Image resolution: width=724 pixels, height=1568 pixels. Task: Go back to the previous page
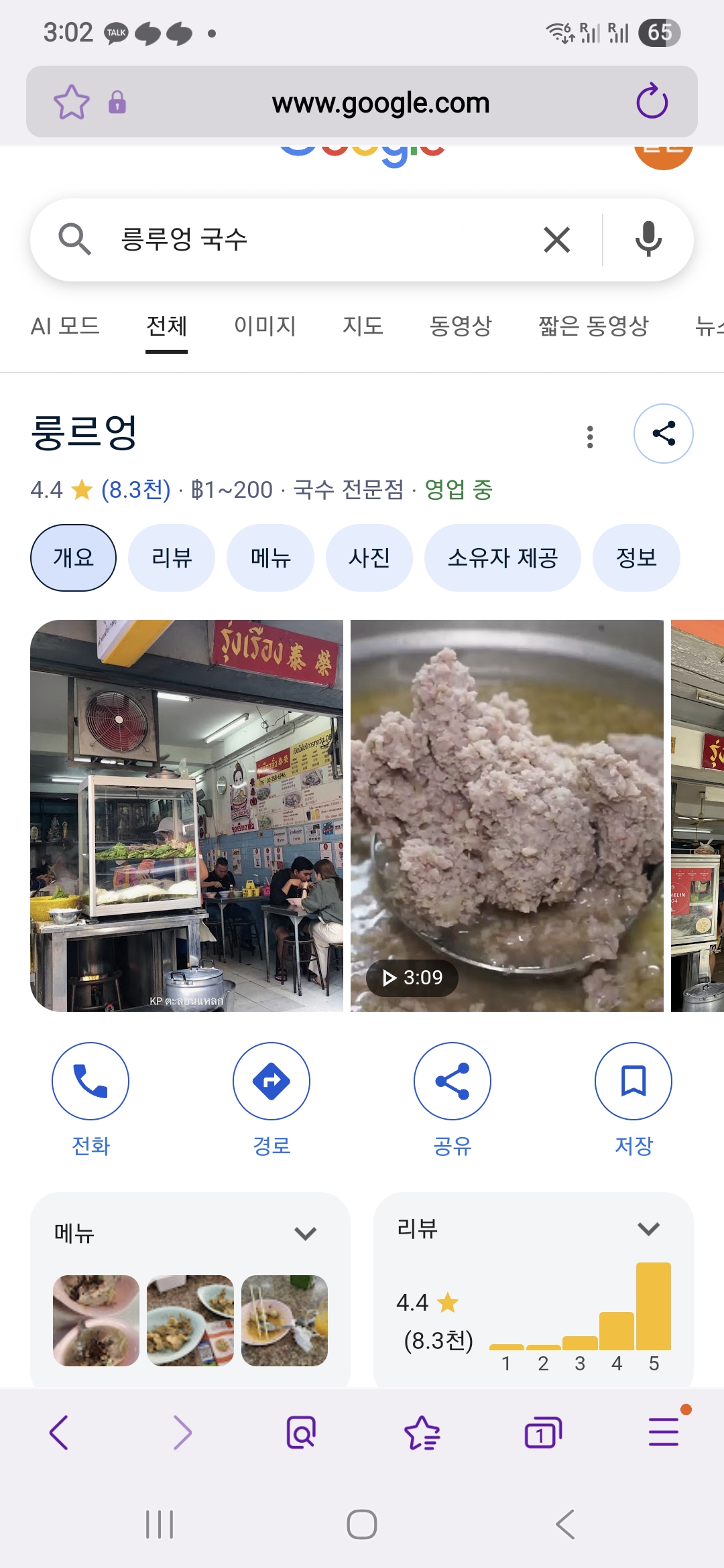[59, 1433]
